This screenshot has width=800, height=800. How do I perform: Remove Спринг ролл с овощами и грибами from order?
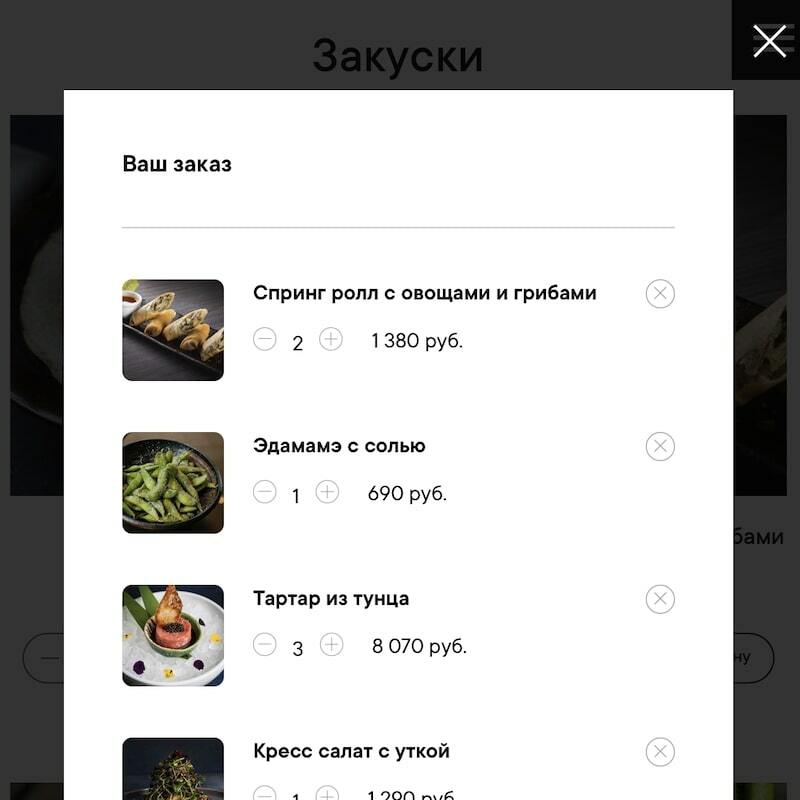(660, 294)
